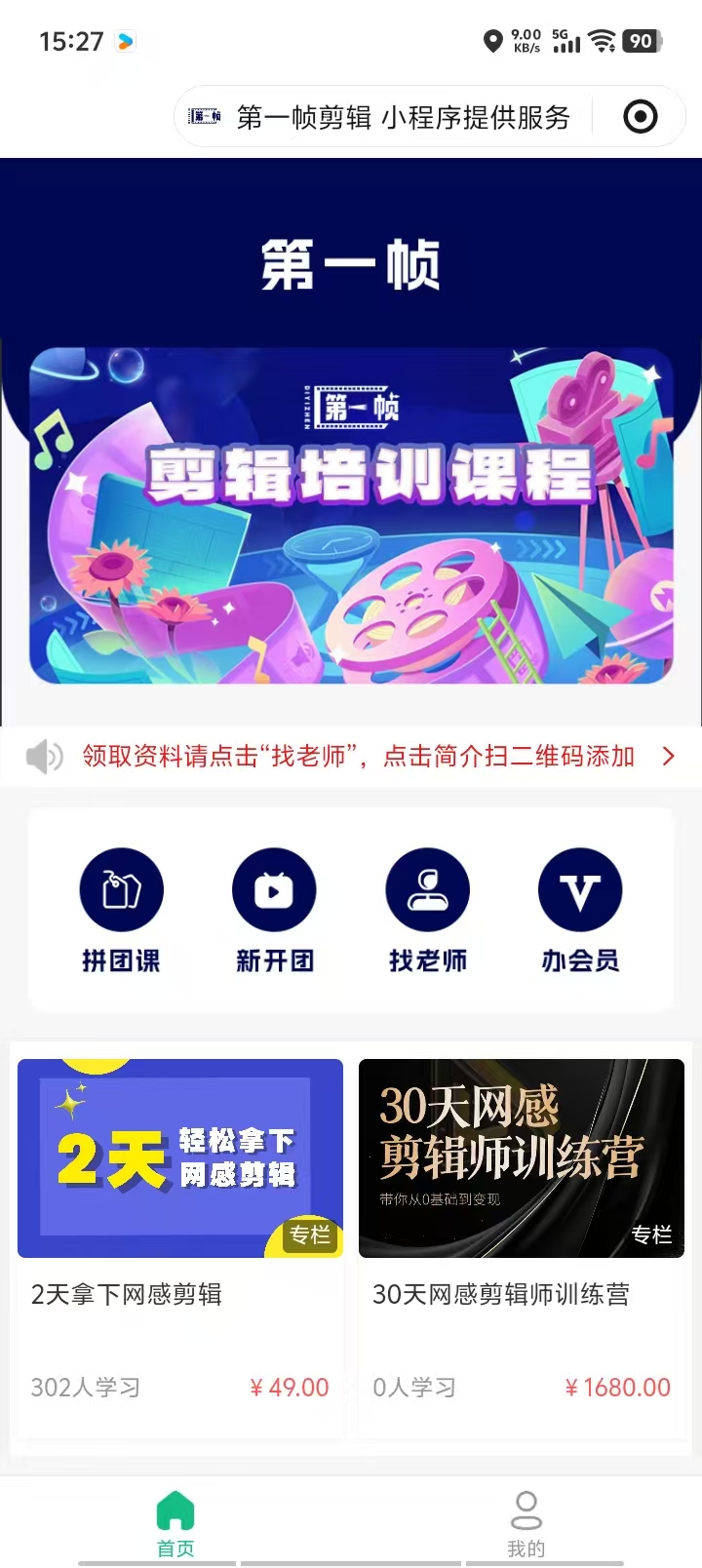Open the 拼团课 section
702x1568 pixels.
[x=121, y=909]
